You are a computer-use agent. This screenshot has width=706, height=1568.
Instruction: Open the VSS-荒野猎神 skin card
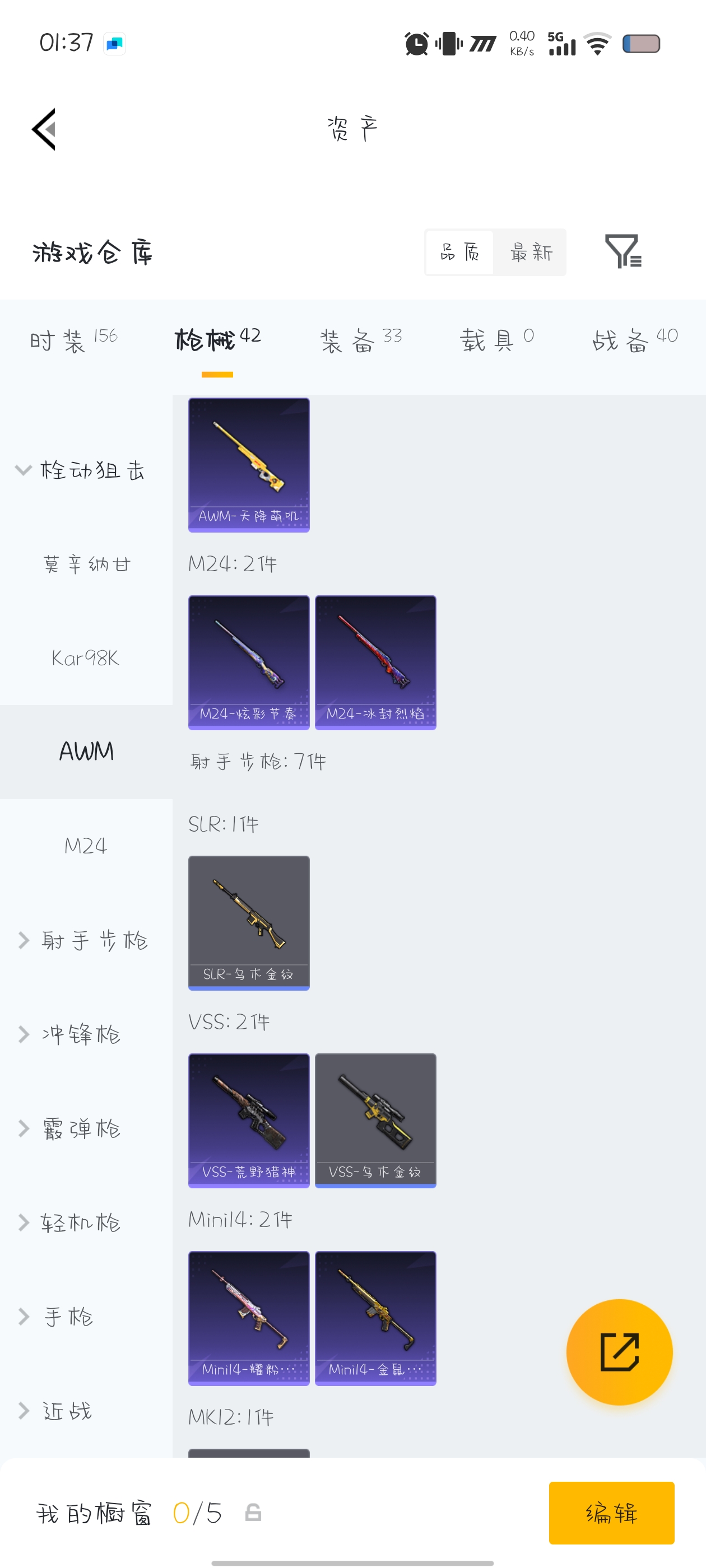[249, 1120]
